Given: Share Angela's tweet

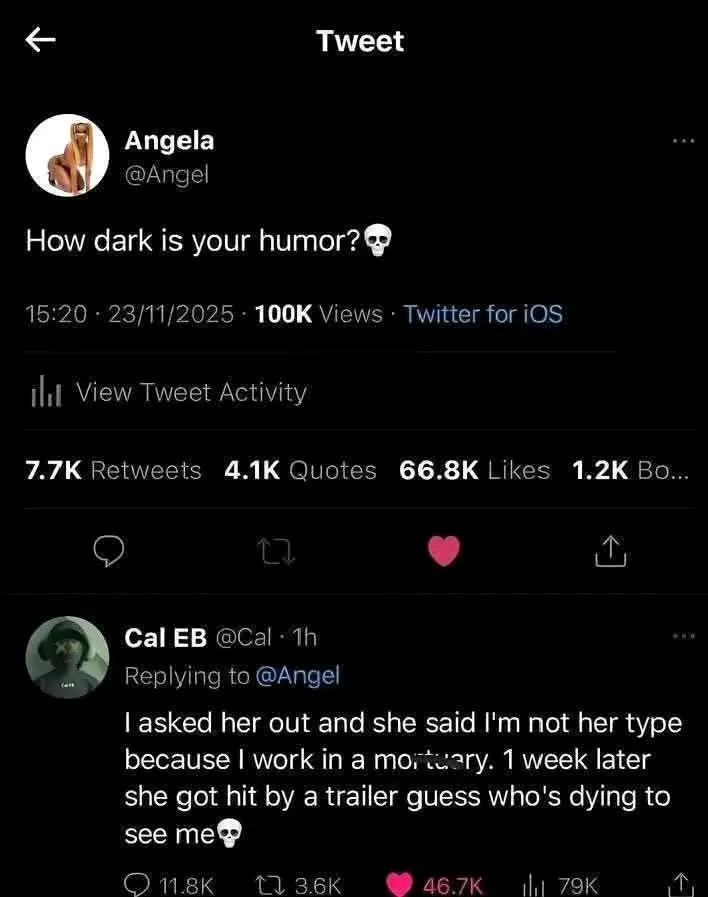Looking at the screenshot, I should coord(610,550).
